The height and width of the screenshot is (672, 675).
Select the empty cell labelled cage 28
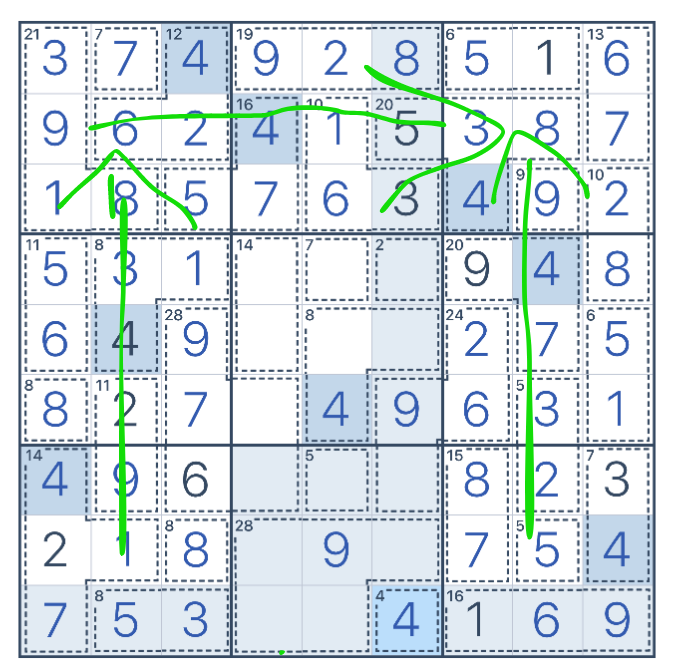pyautogui.click(x=266, y=550)
